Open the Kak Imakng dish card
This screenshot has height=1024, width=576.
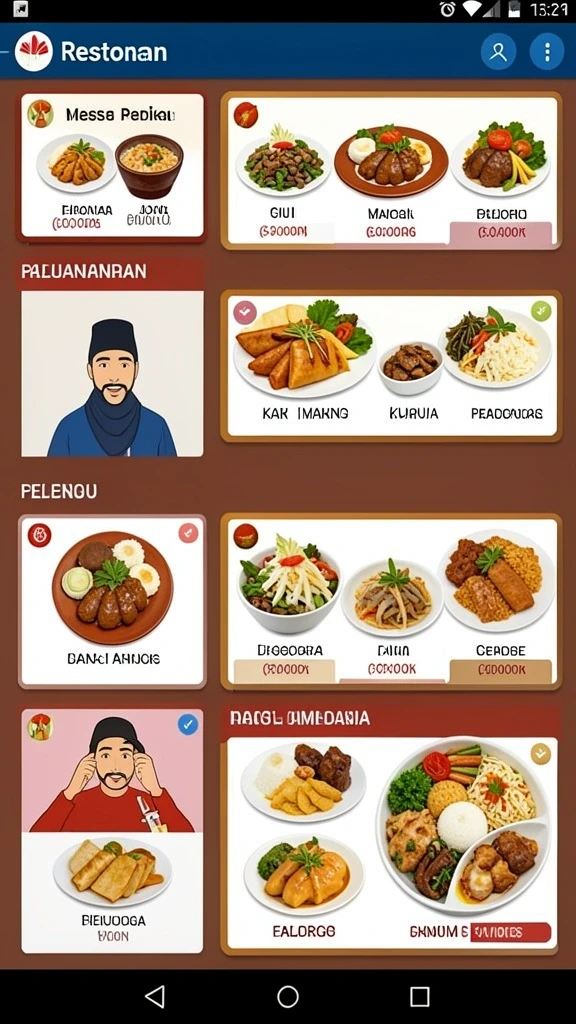[x=304, y=360]
